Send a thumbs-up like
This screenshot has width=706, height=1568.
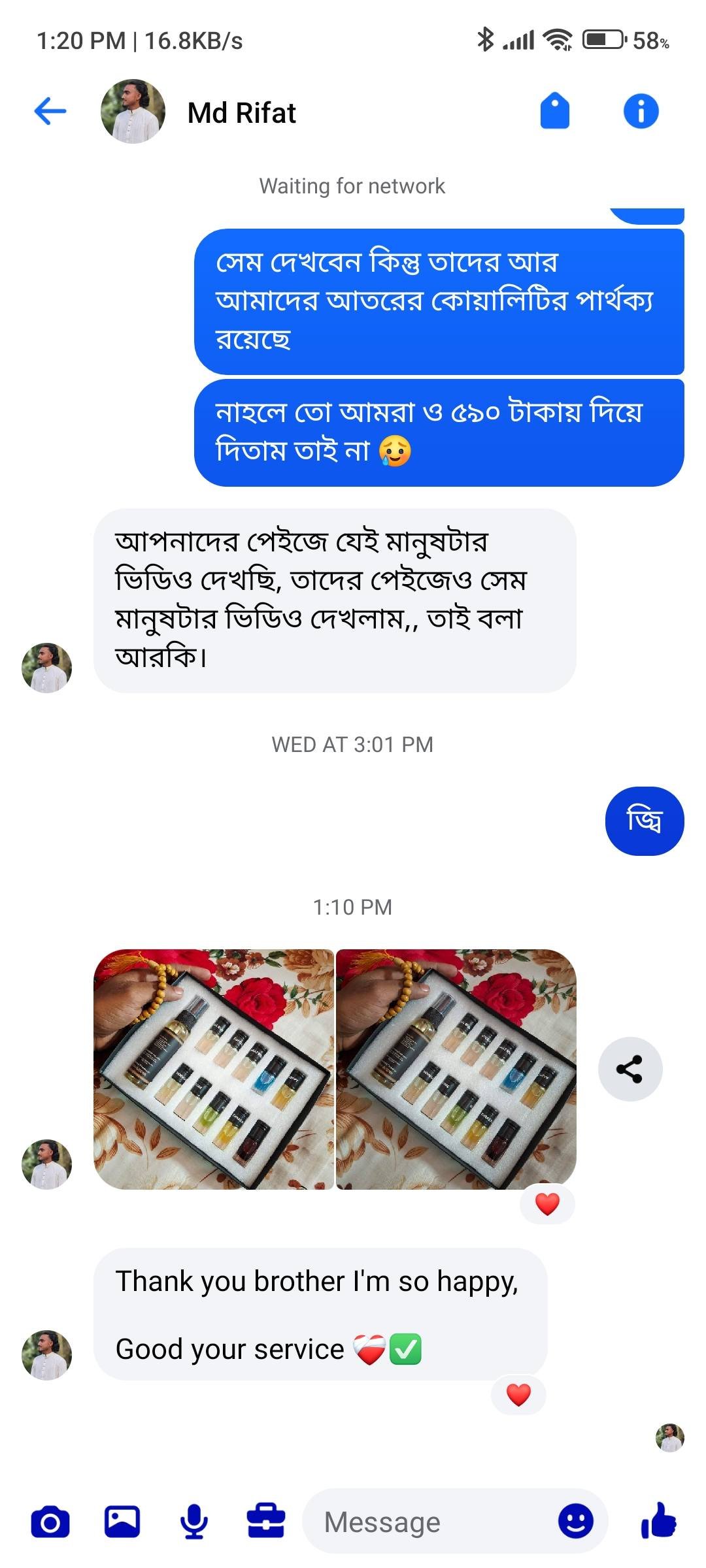click(658, 1520)
